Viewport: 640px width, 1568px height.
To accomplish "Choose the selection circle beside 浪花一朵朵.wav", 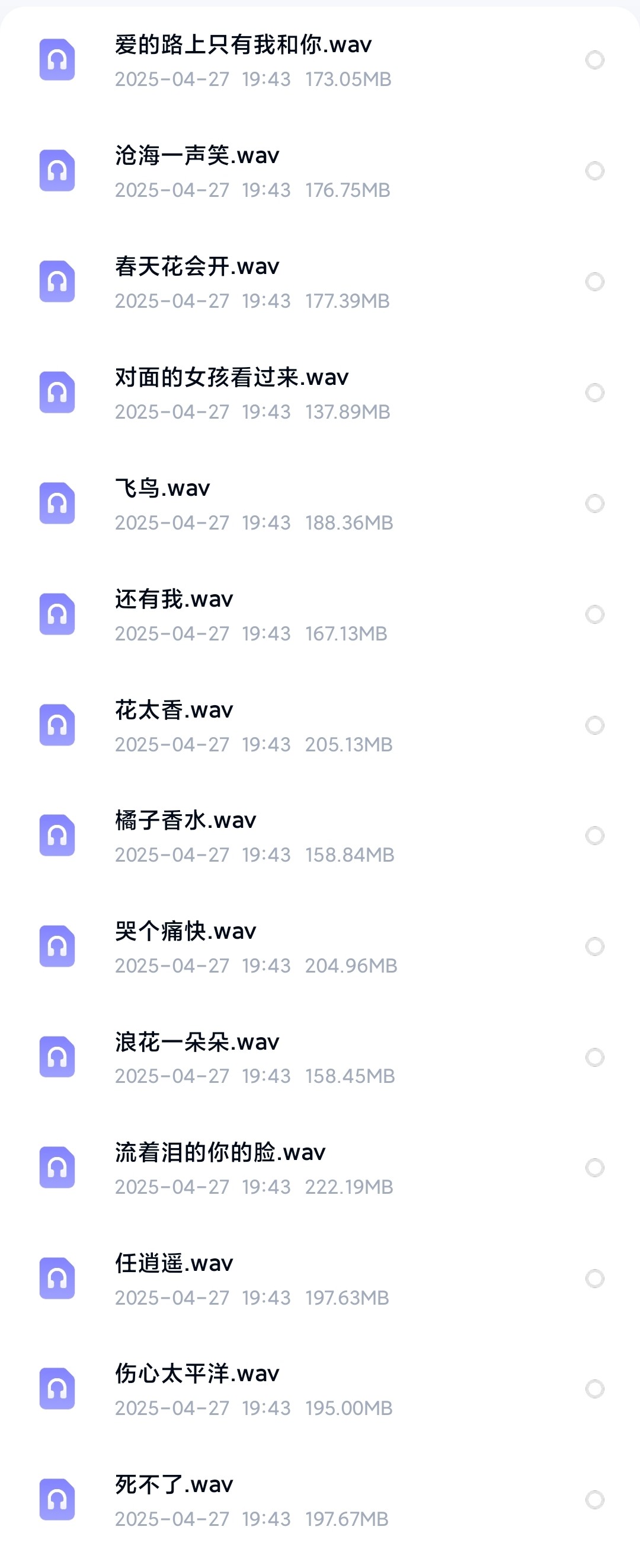I will (x=594, y=1057).
